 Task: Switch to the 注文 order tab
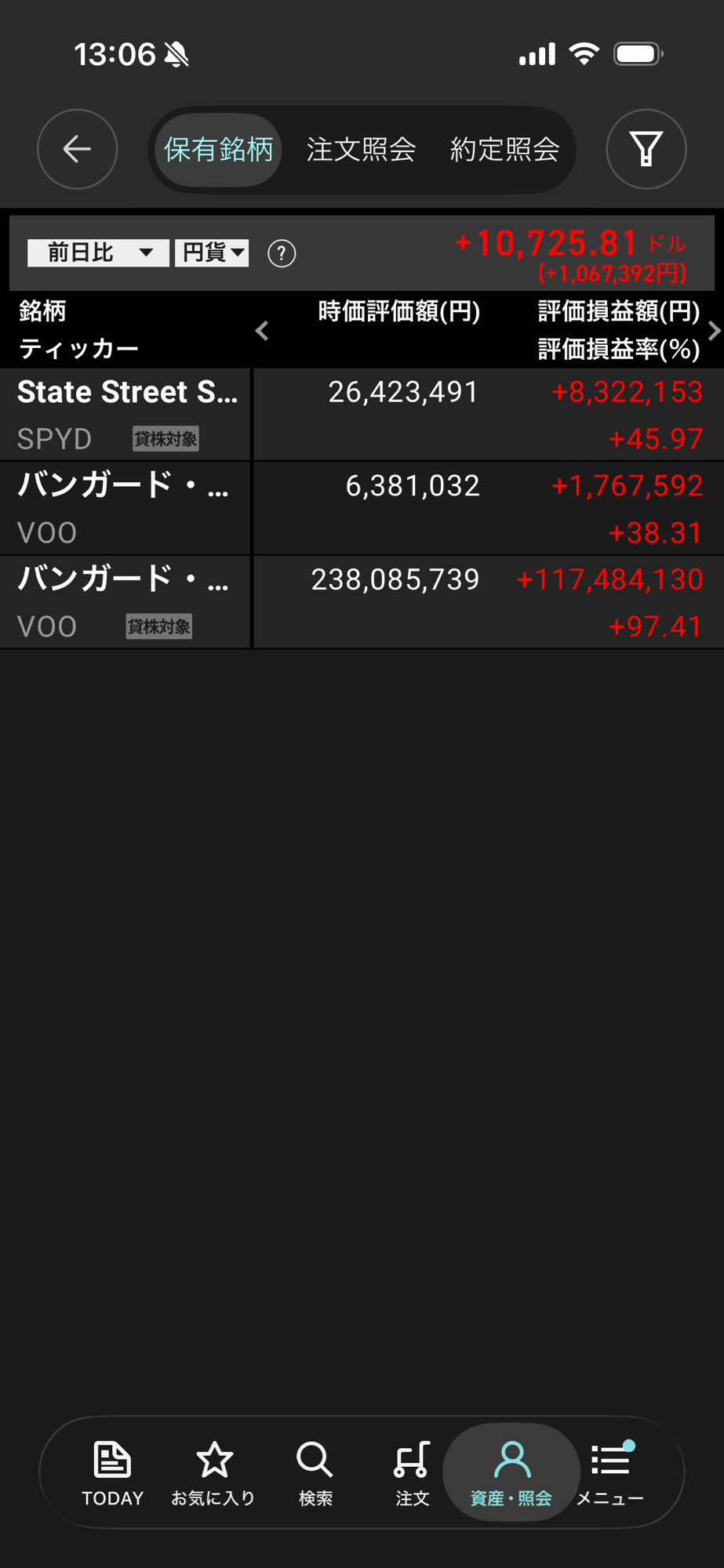412,1472
